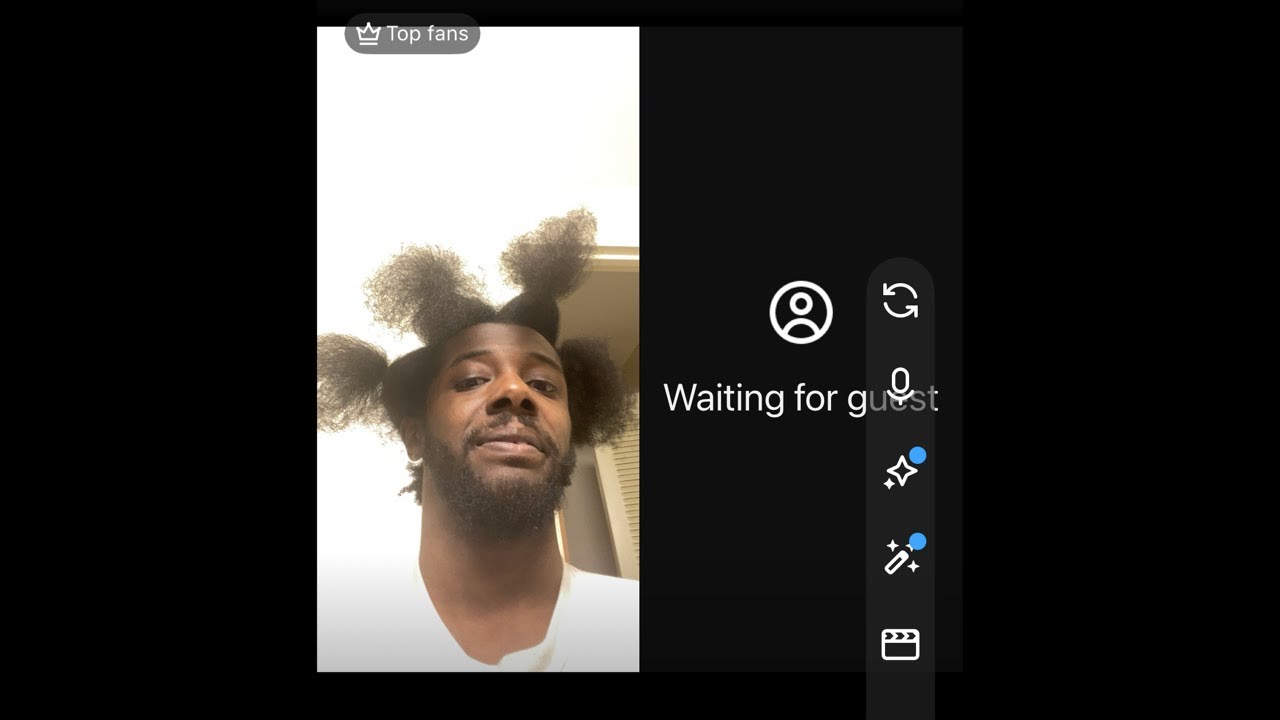
Task: Tap the clapperboard icon
Action: [x=900, y=644]
